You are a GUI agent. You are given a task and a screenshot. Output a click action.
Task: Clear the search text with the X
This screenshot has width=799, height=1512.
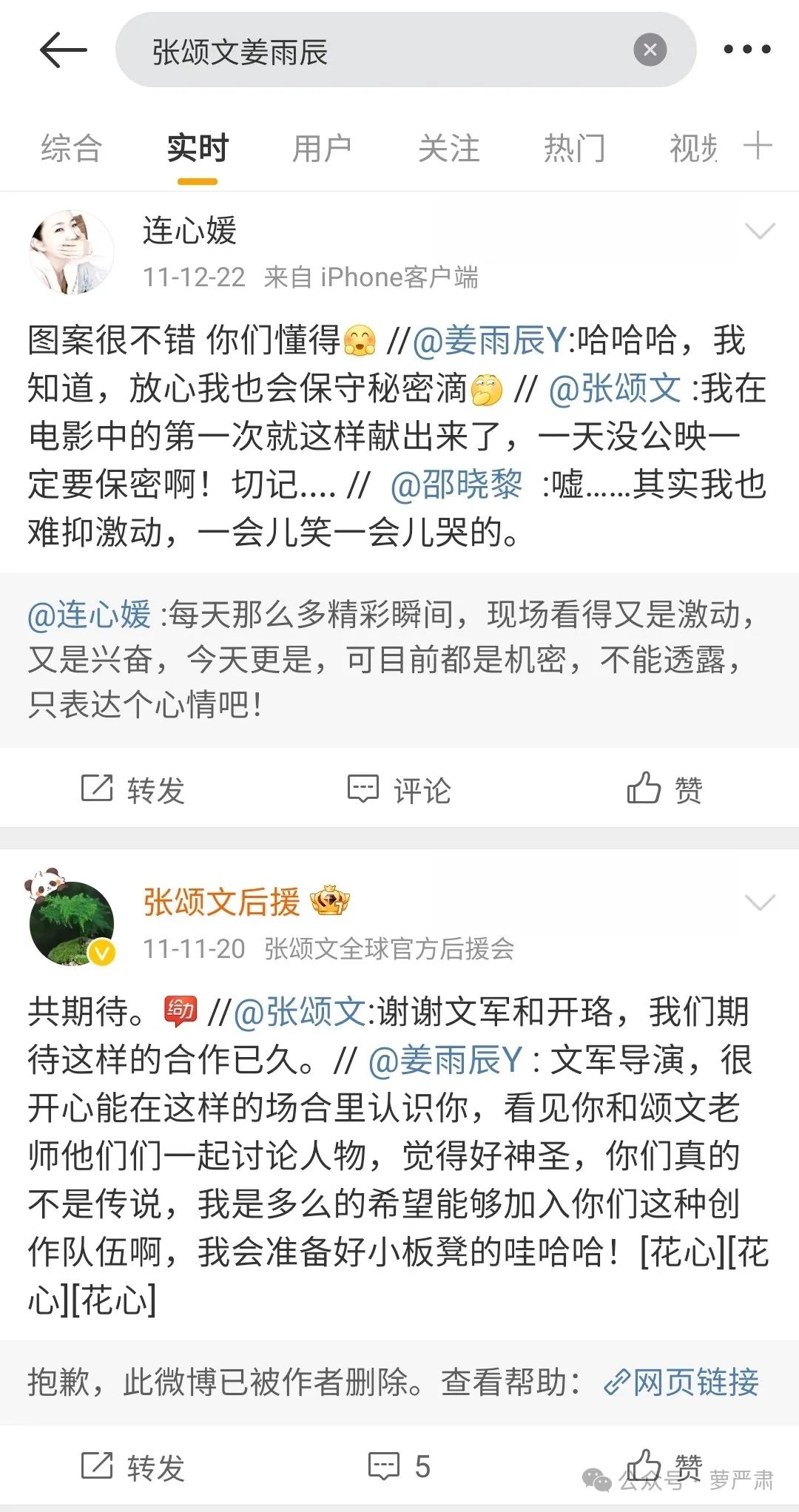(x=650, y=50)
